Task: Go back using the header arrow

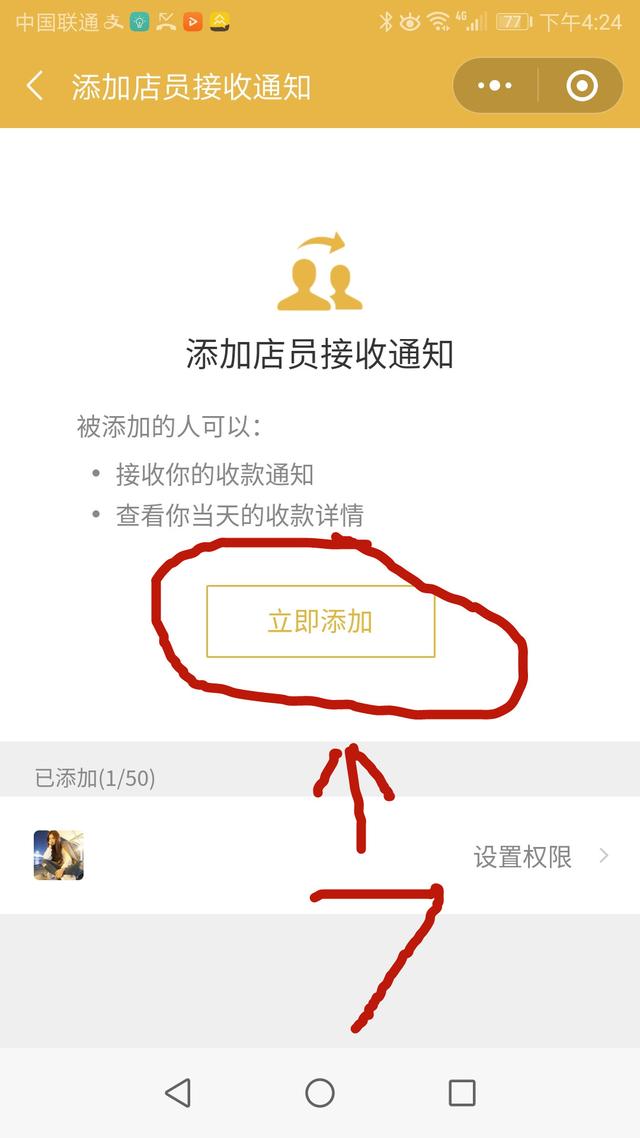Action: pos(34,86)
